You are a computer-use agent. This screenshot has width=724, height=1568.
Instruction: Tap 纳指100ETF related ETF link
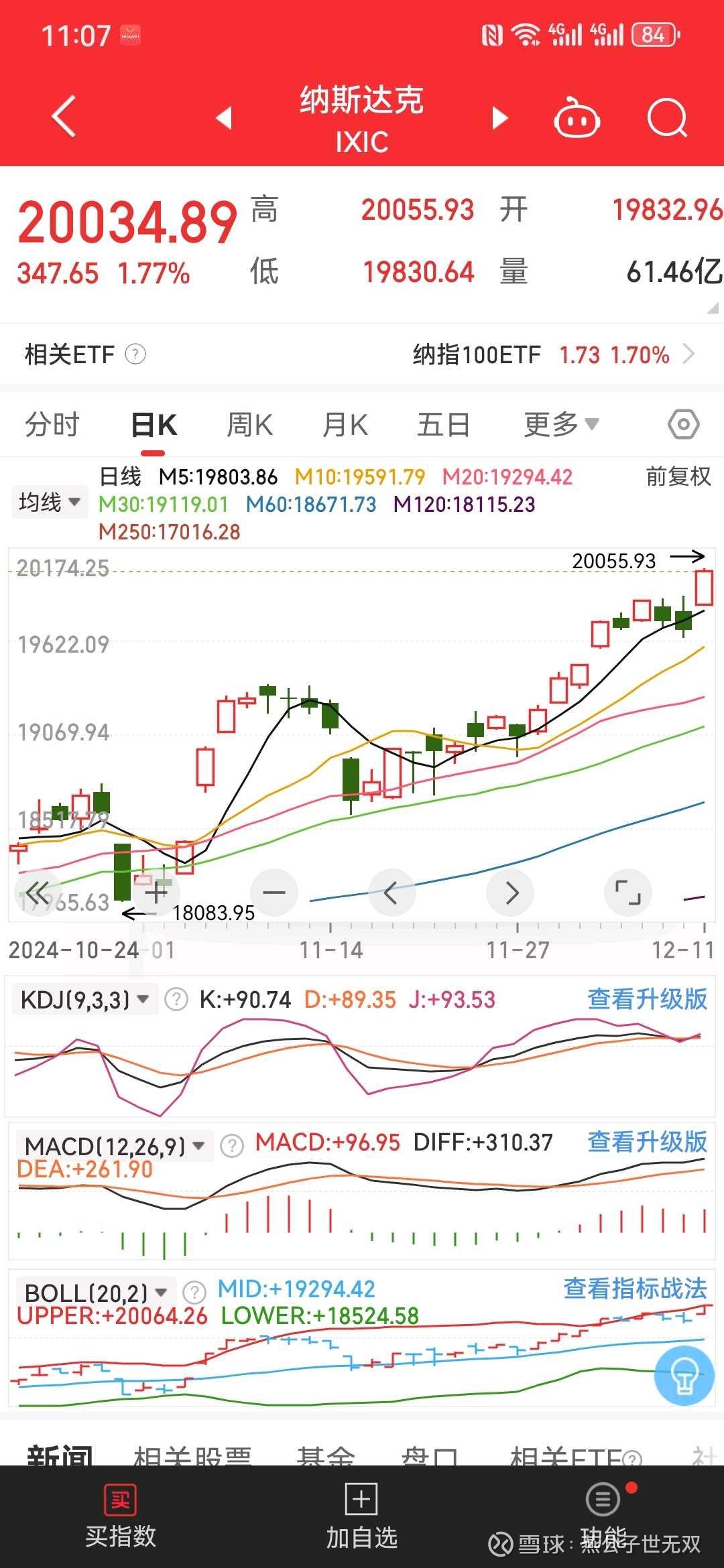point(477,354)
